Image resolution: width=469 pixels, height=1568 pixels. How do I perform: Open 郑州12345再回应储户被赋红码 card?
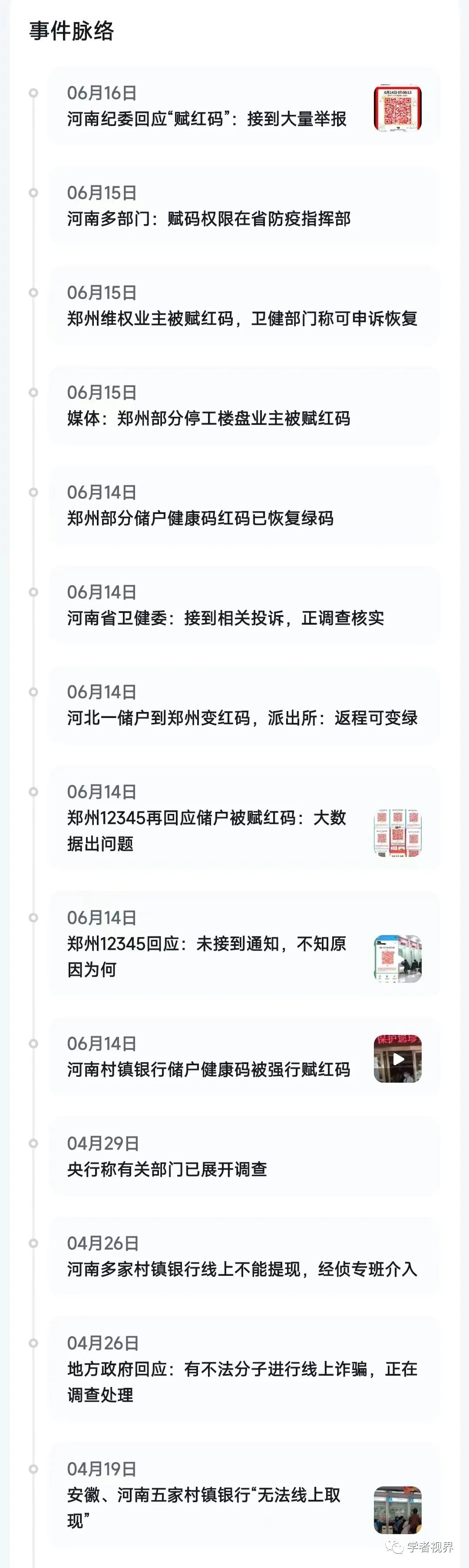[207, 830]
